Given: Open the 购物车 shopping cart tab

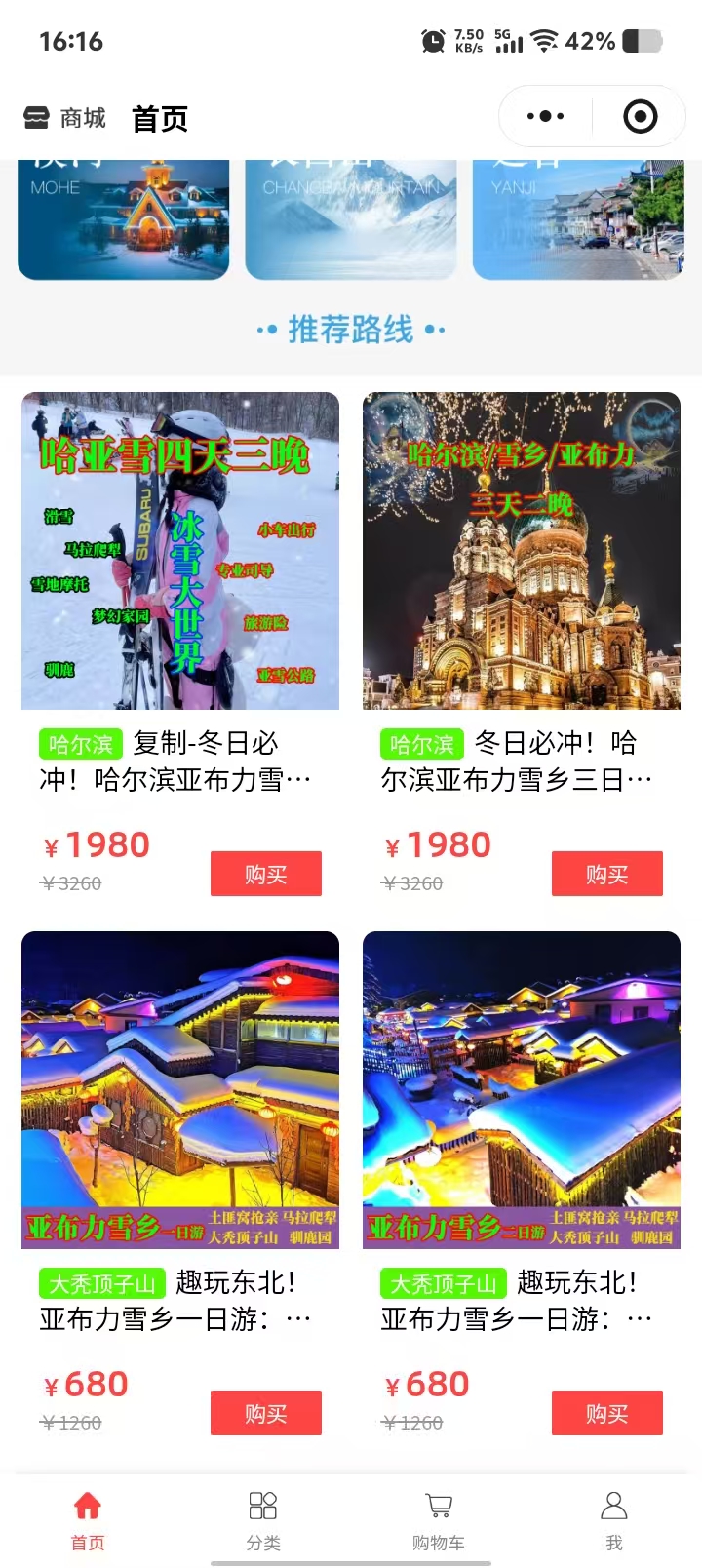Looking at the screenshot, I should point(439,1519).
